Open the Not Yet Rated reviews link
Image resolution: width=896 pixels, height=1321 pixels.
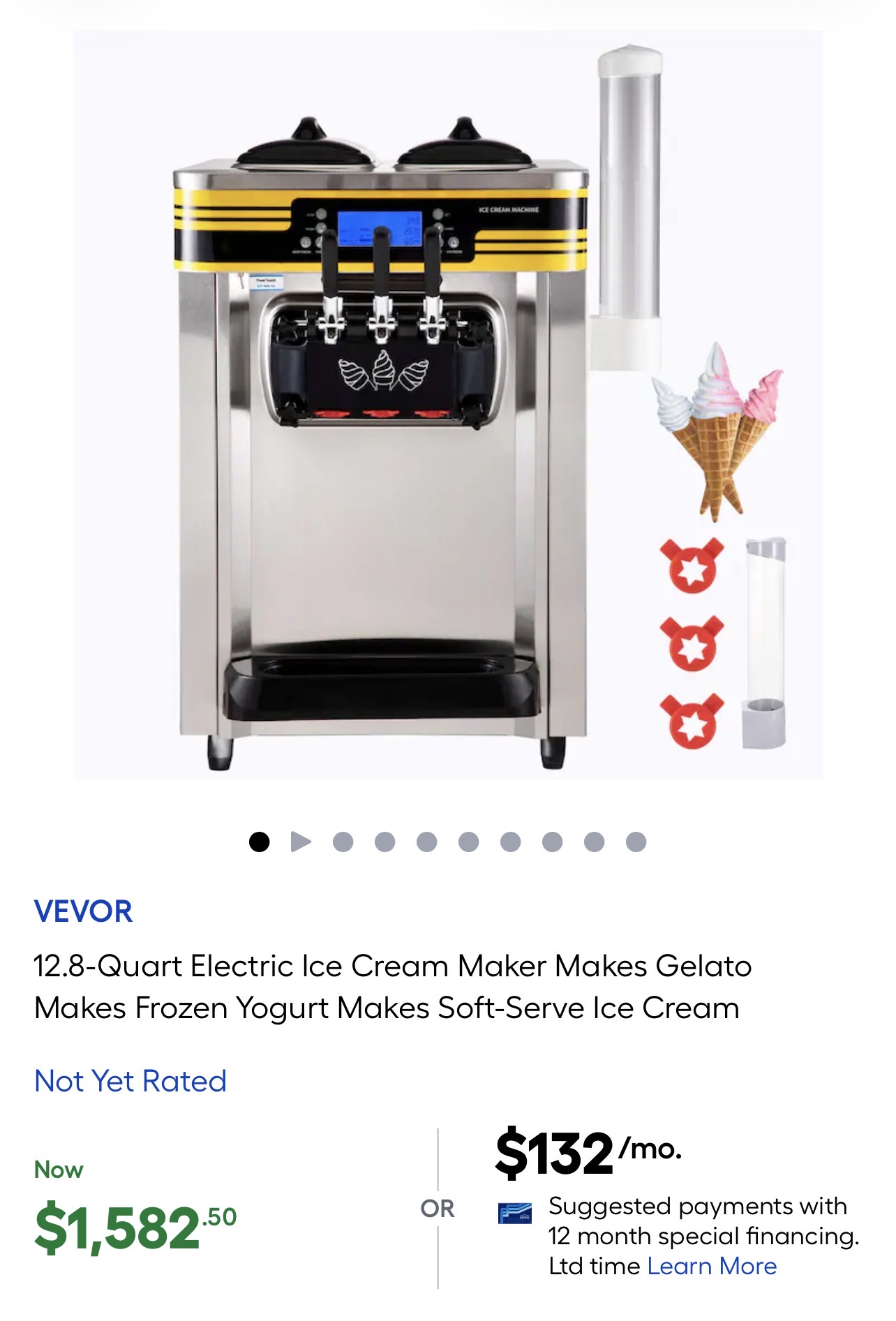point(130,1081)
